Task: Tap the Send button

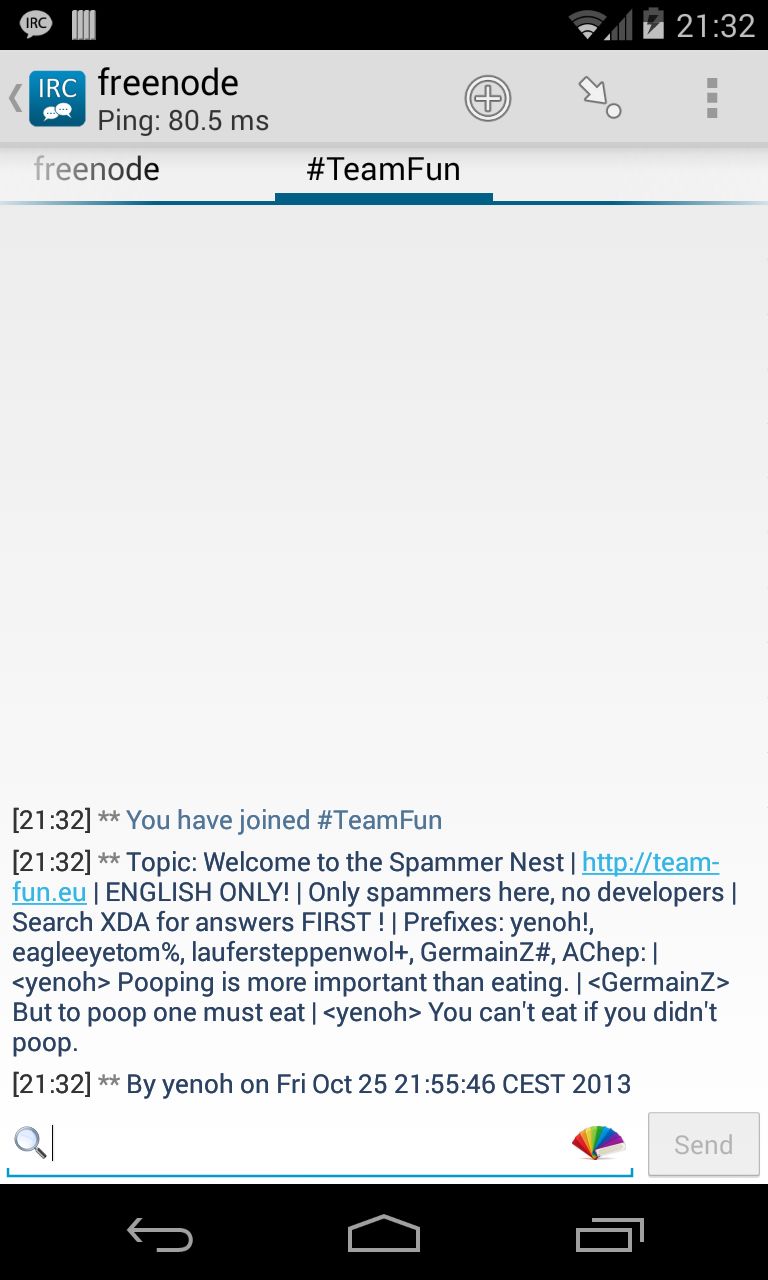Action: click(704, 1144)
